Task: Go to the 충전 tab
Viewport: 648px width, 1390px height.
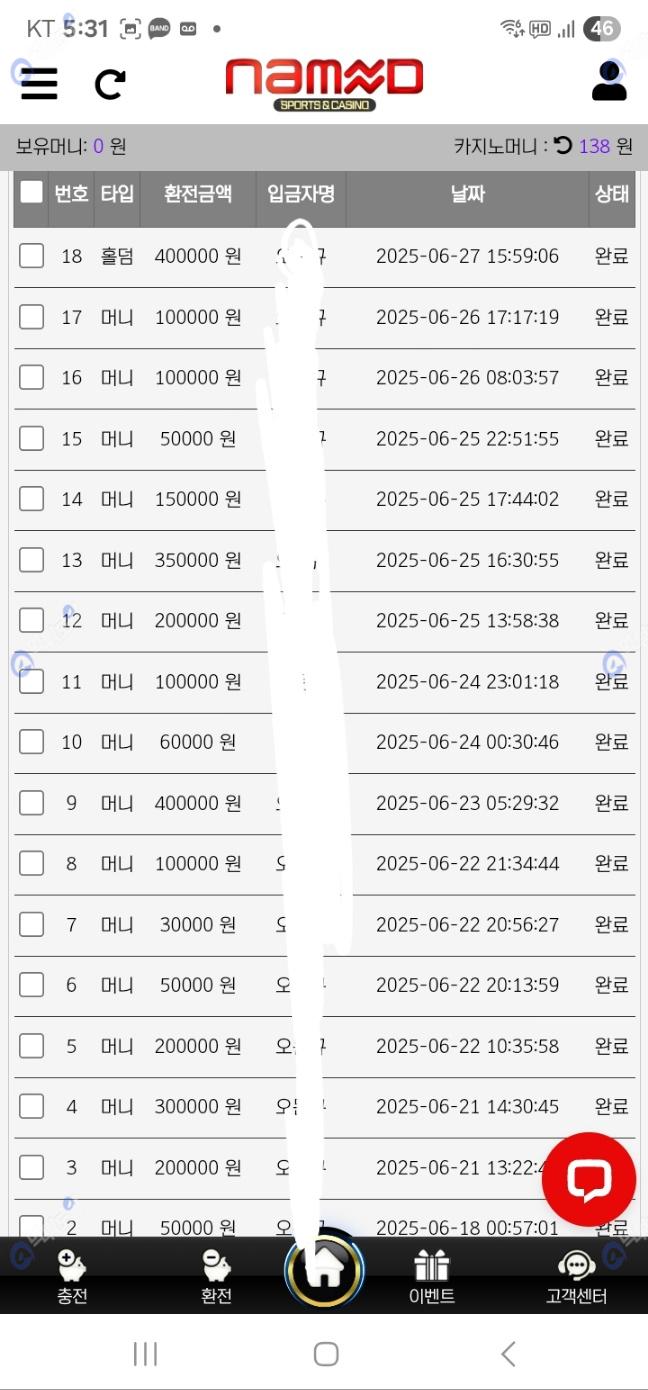Action: (x=72, y=1278)
